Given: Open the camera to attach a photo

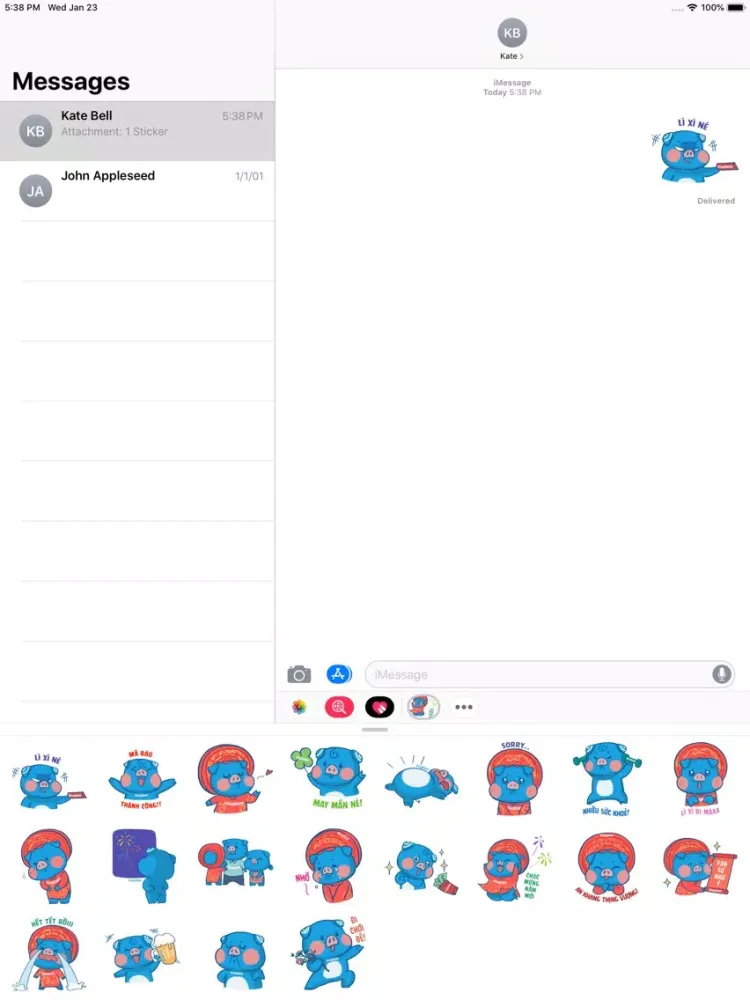Looking at the screenshot, I should click(x=299, y=675).
